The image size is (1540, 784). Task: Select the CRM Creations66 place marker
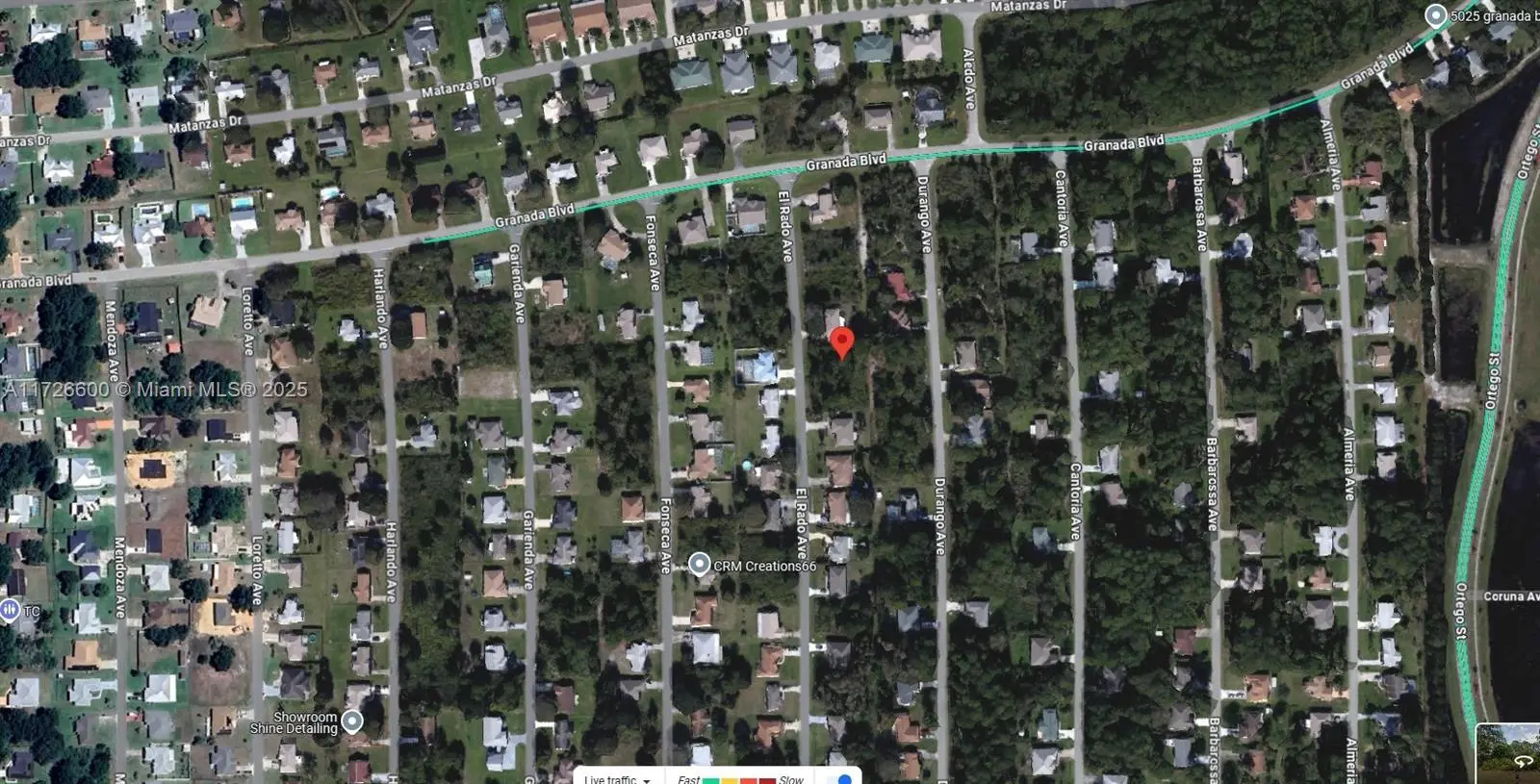(700, 565)
